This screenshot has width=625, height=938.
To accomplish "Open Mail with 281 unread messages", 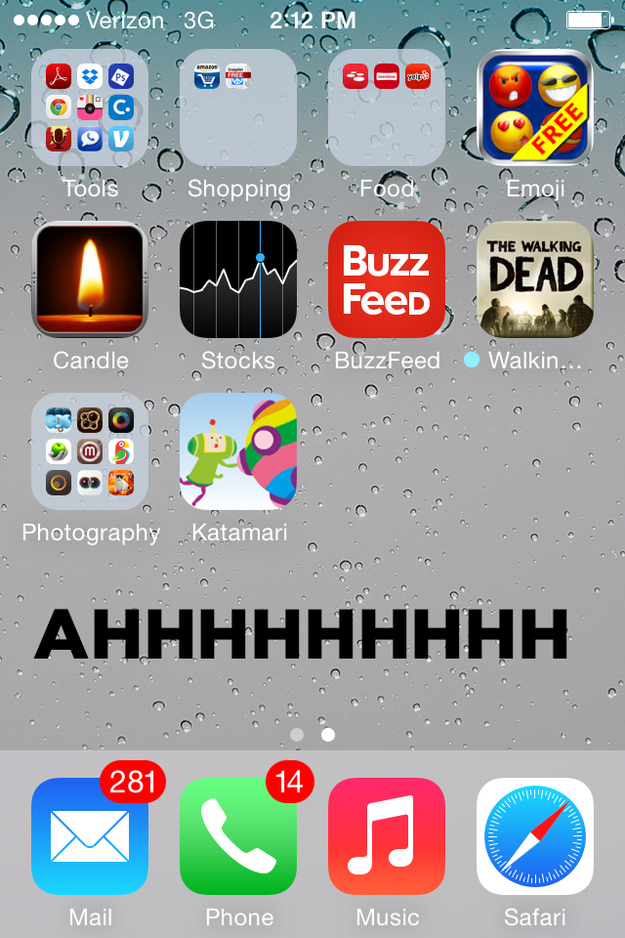I will [90, 836].
